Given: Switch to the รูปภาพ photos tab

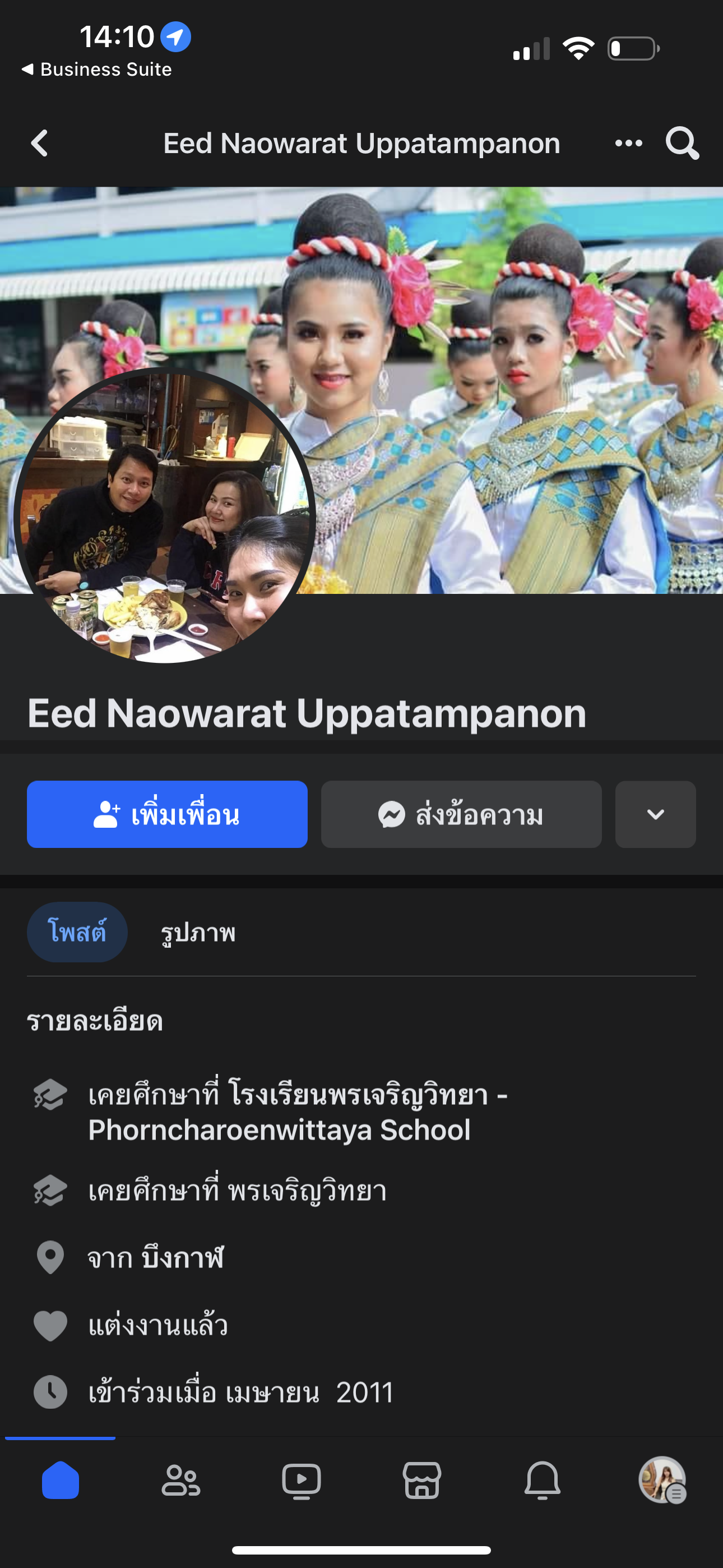Looking at the screenshot, I should pos(198,932).
